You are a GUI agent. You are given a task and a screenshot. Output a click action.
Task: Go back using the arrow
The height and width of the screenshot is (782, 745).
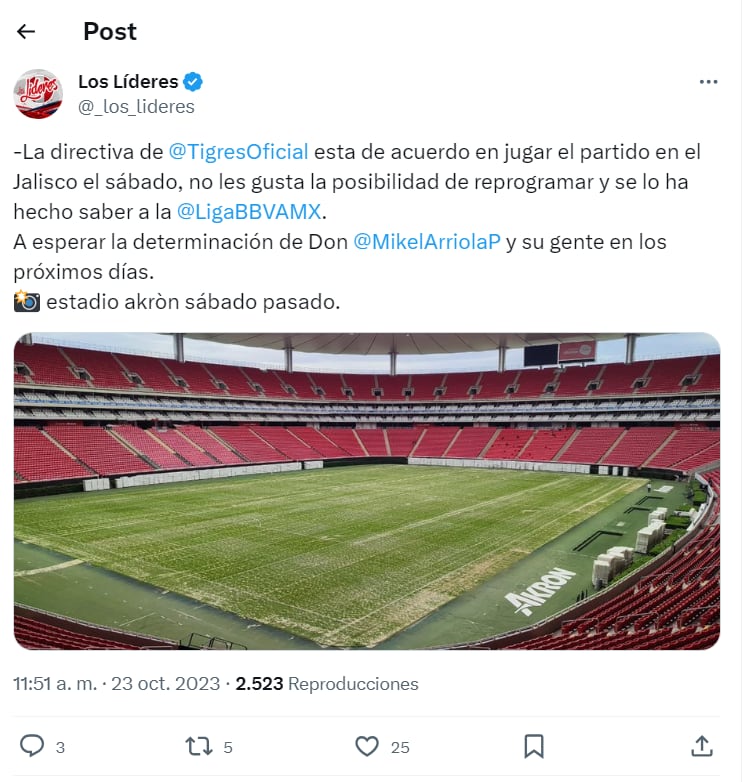(26, 32)
